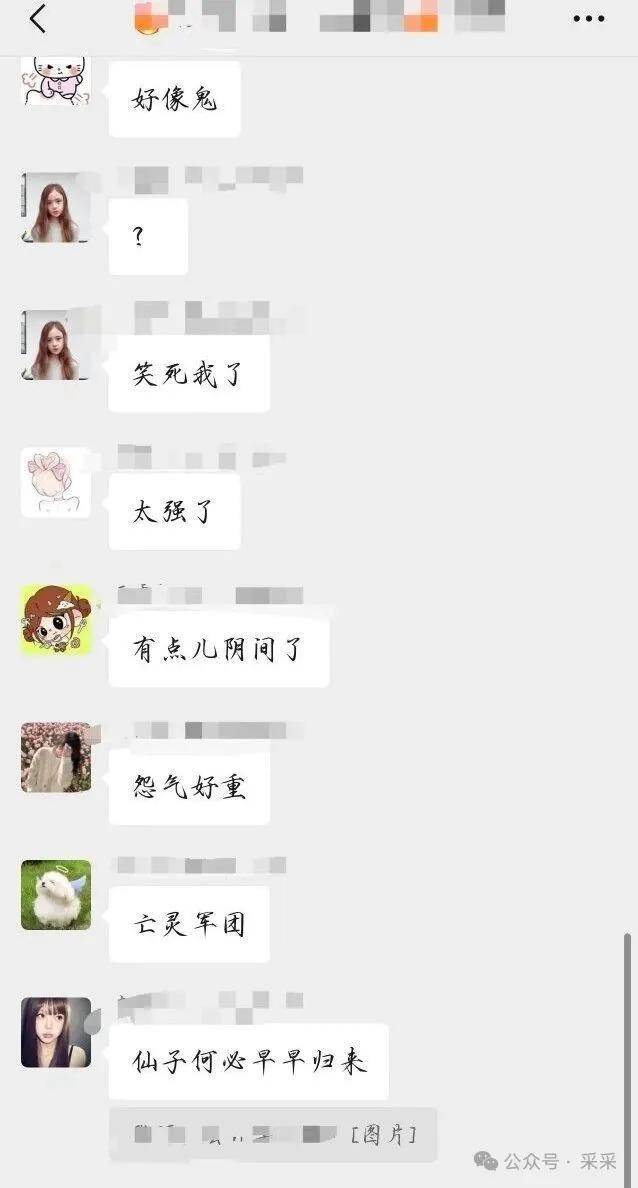Open the three-dot chat options menu
The image size is (638, 1188).
pyautogui.click(x=588, y=19)
